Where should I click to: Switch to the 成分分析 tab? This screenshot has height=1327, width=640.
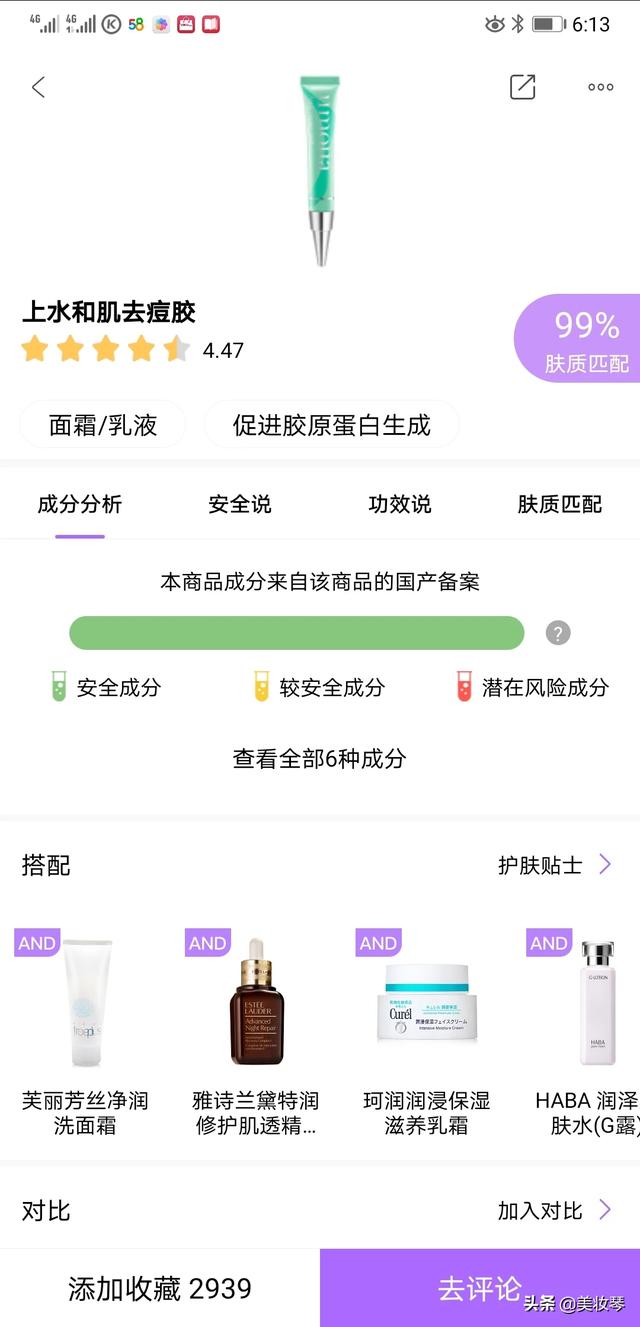[80, 504]
